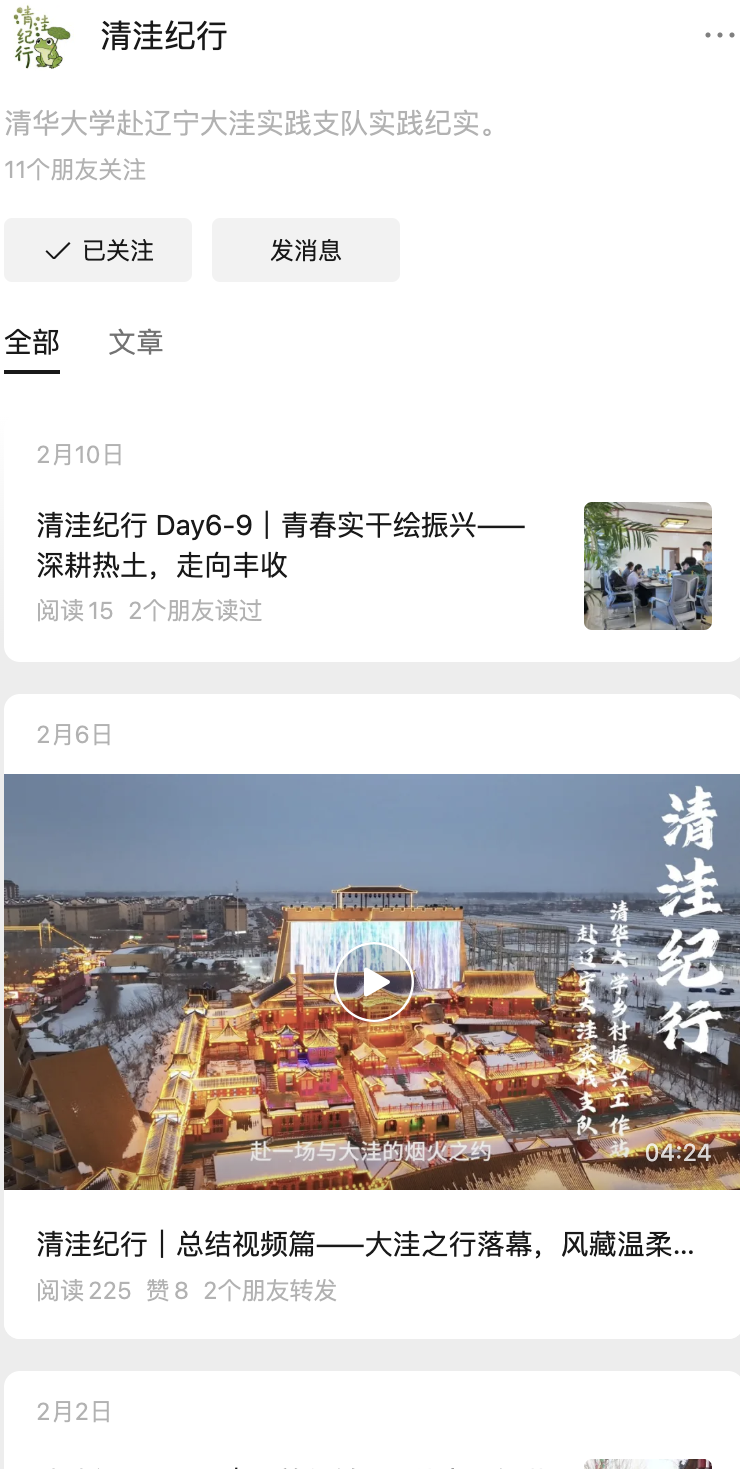Switch to the 文章 tab
Image resolution: width=740 pixels, height=1469 pixels.
136,343
